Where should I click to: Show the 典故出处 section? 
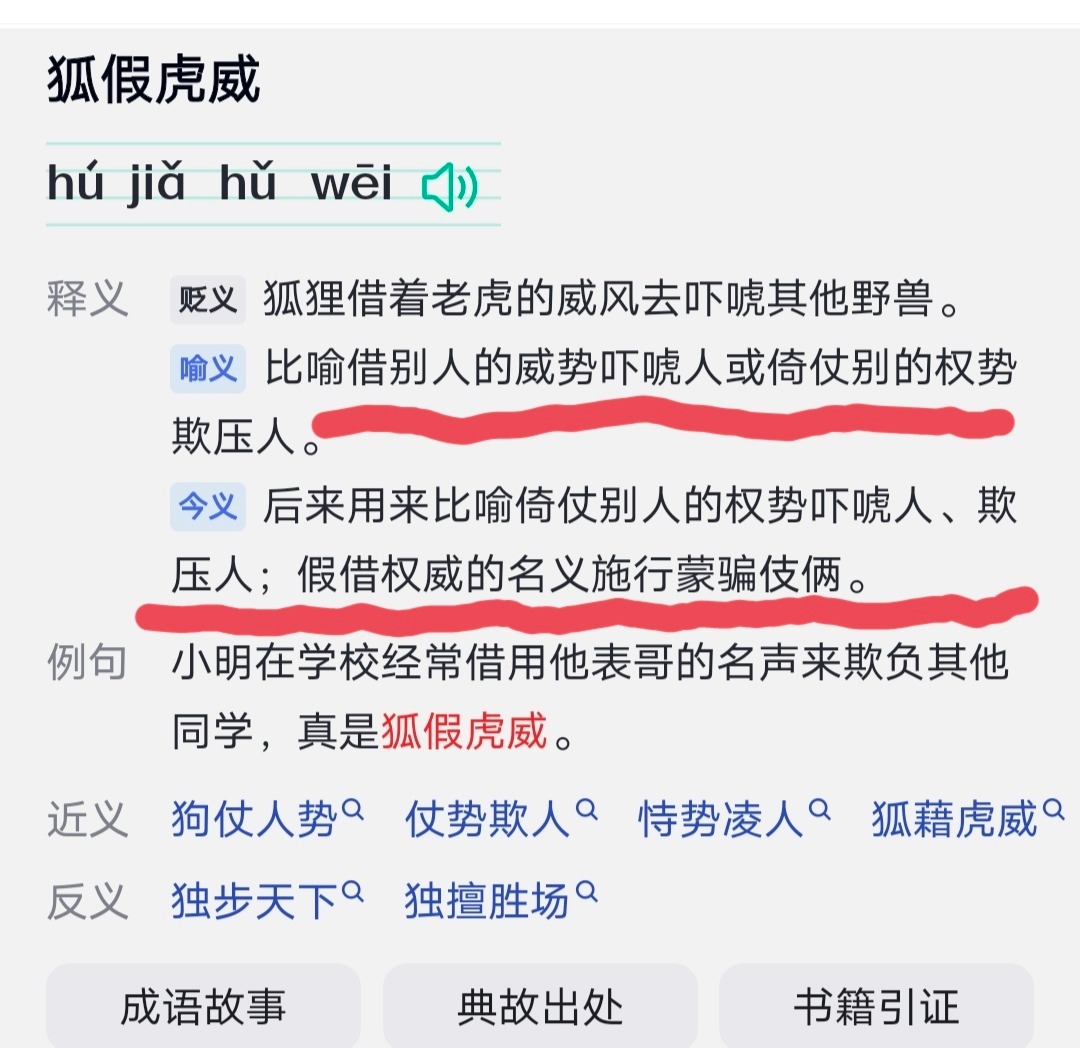point(540,1005)
